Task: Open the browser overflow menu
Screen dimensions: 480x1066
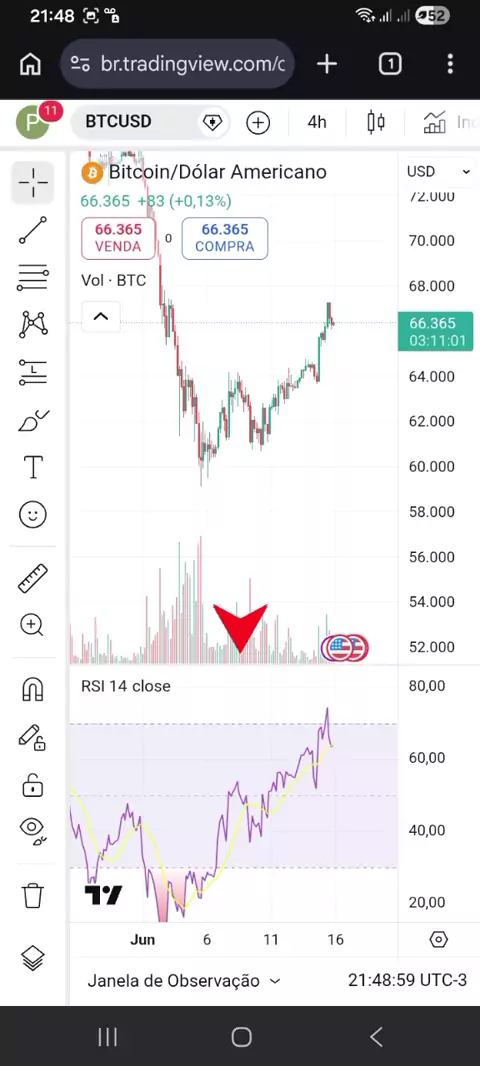Action: 449,64
